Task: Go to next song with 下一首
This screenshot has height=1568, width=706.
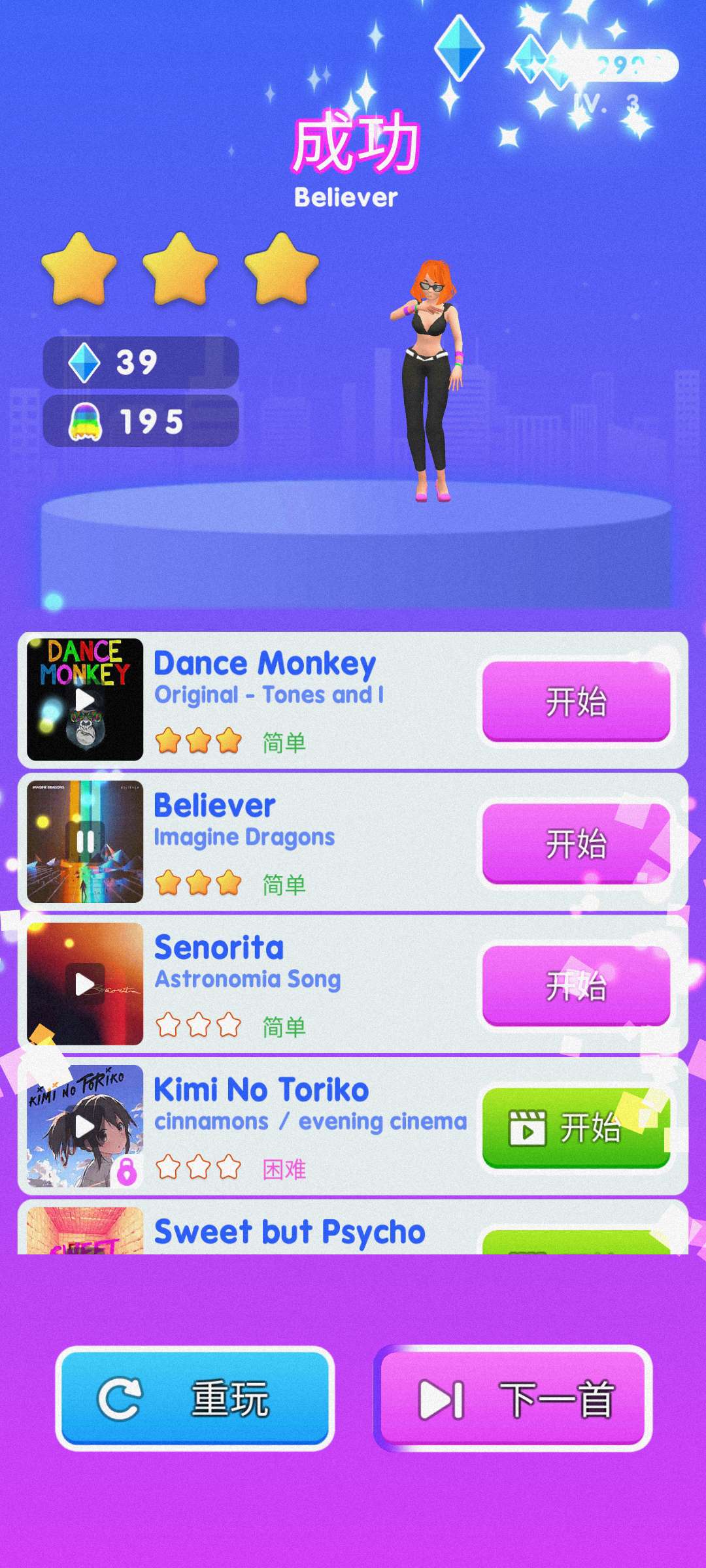Action: point(513,1399)
